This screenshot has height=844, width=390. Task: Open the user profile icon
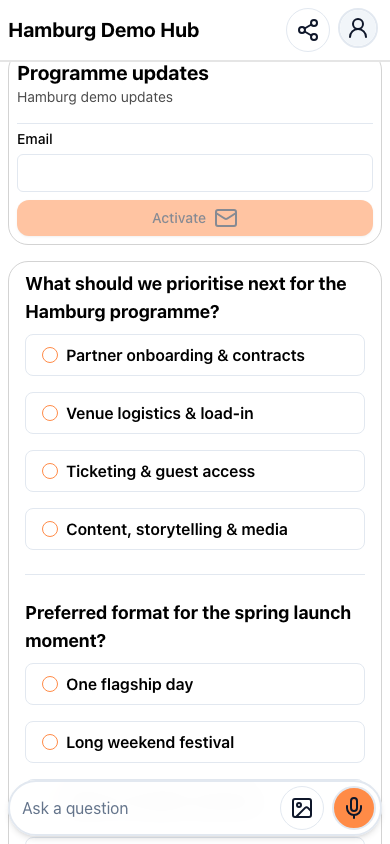click(358, 29)
